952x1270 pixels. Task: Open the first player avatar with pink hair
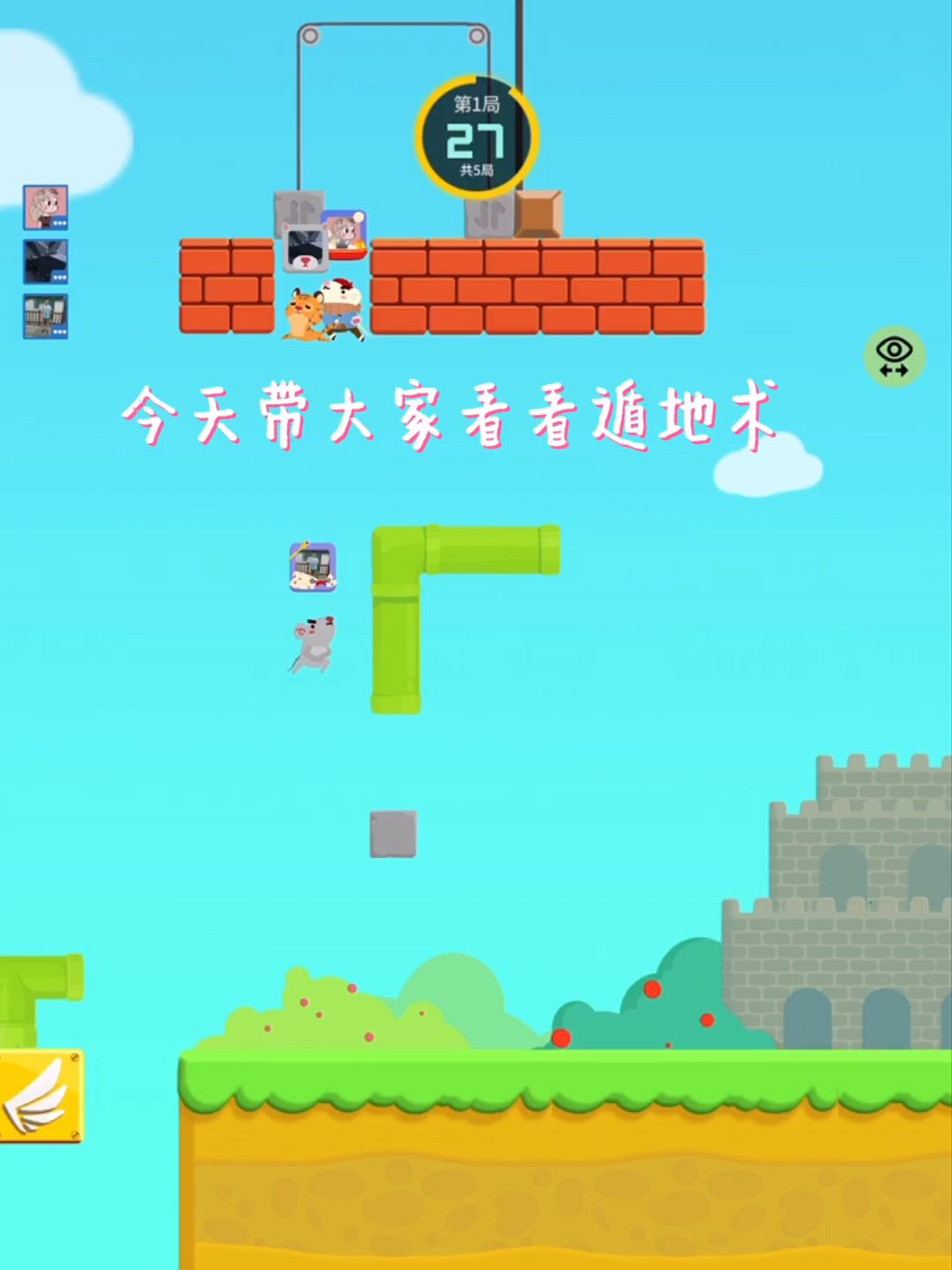click(46, 208)
